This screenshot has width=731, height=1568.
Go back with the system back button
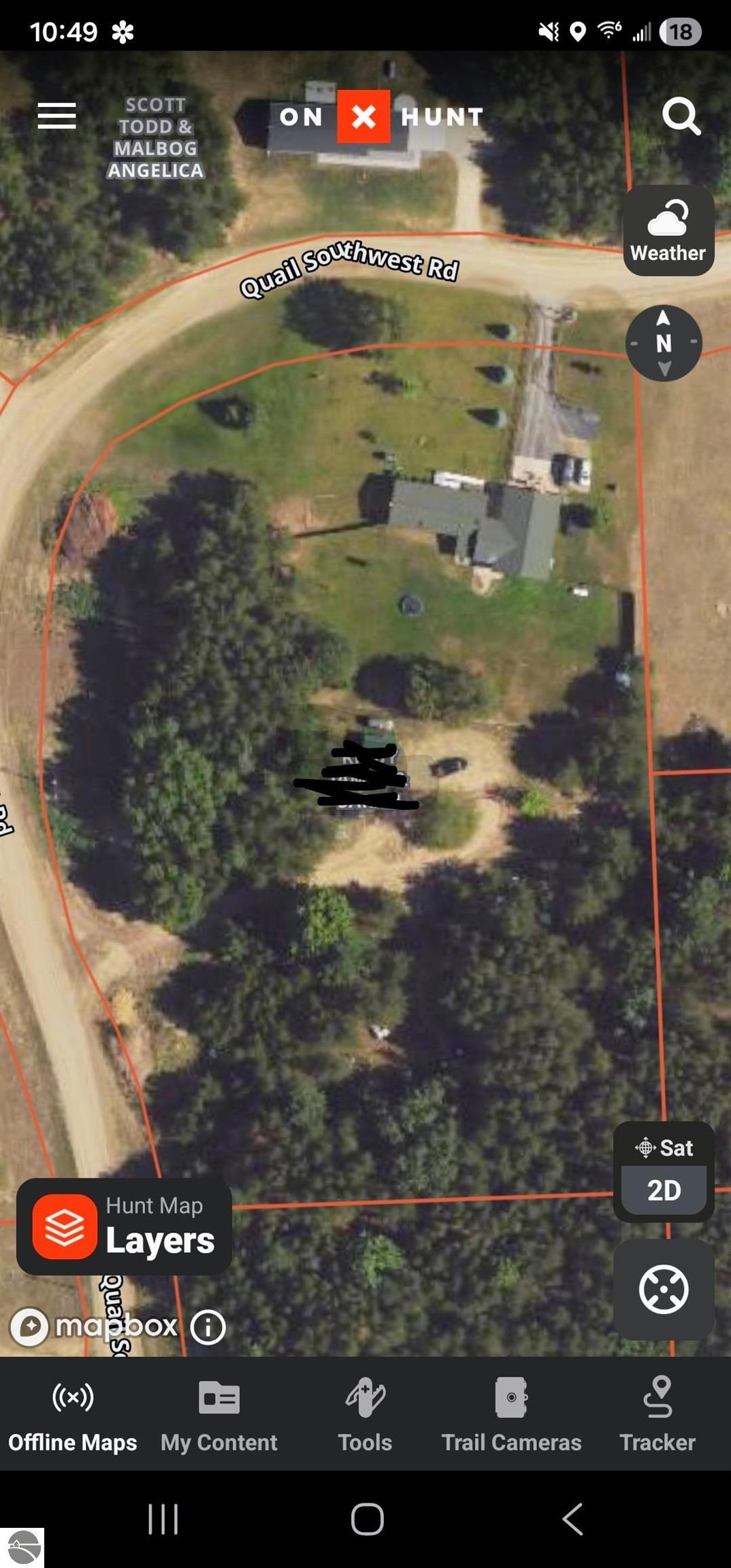click(x=572, y=1519)
